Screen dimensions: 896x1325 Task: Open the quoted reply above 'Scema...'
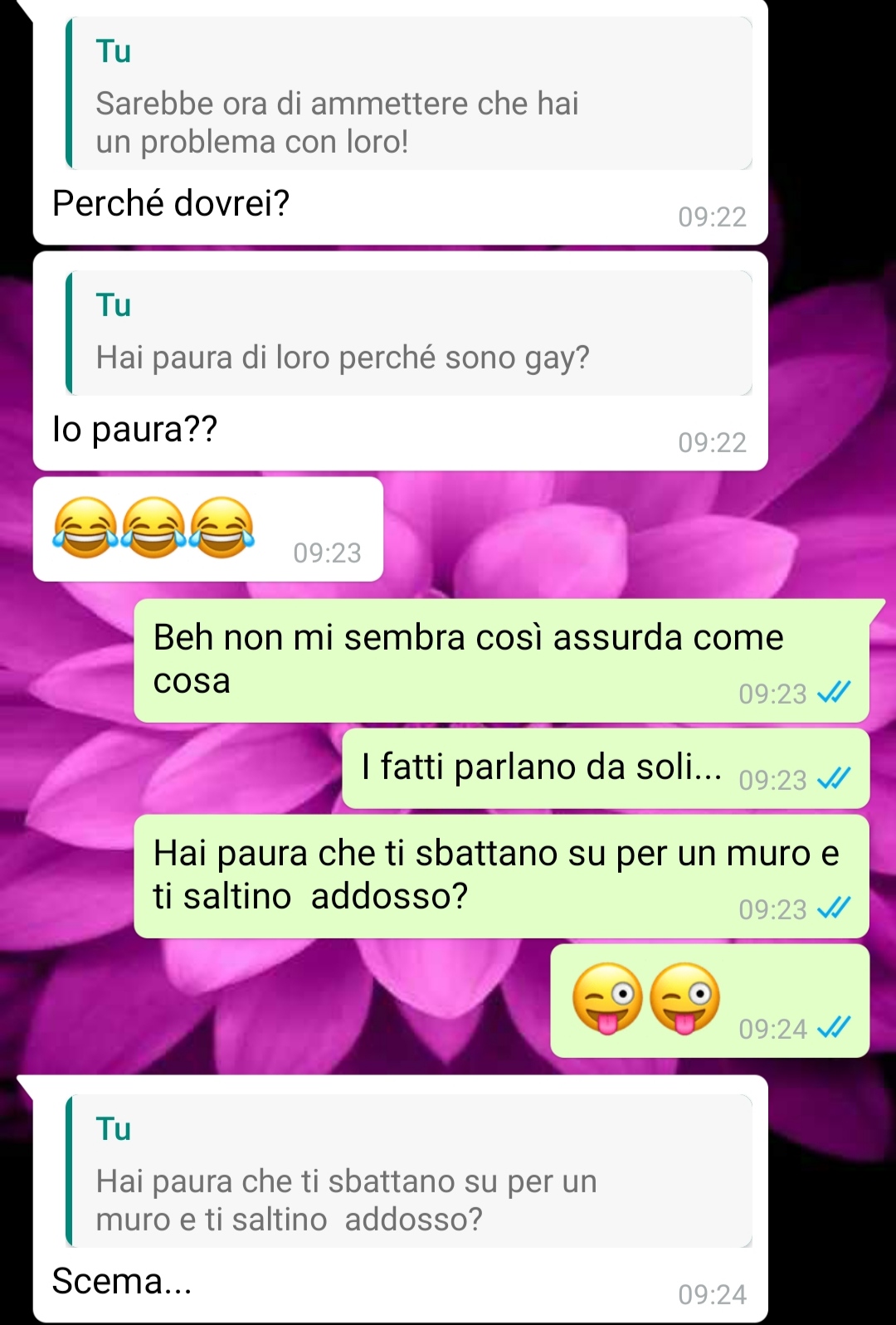(408, 1172)
